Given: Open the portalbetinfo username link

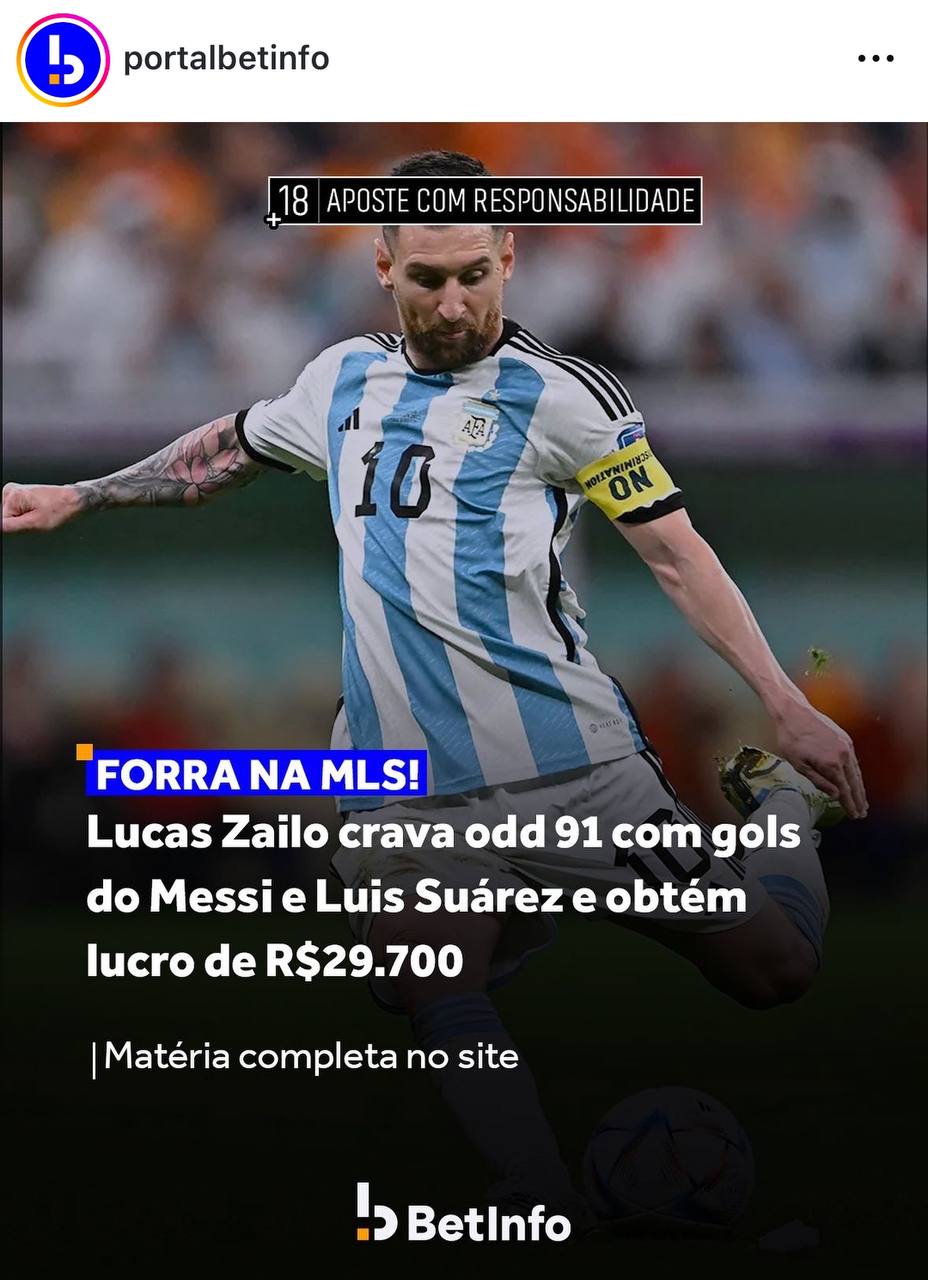Looking at the screenshot, I should coord(226,59).
